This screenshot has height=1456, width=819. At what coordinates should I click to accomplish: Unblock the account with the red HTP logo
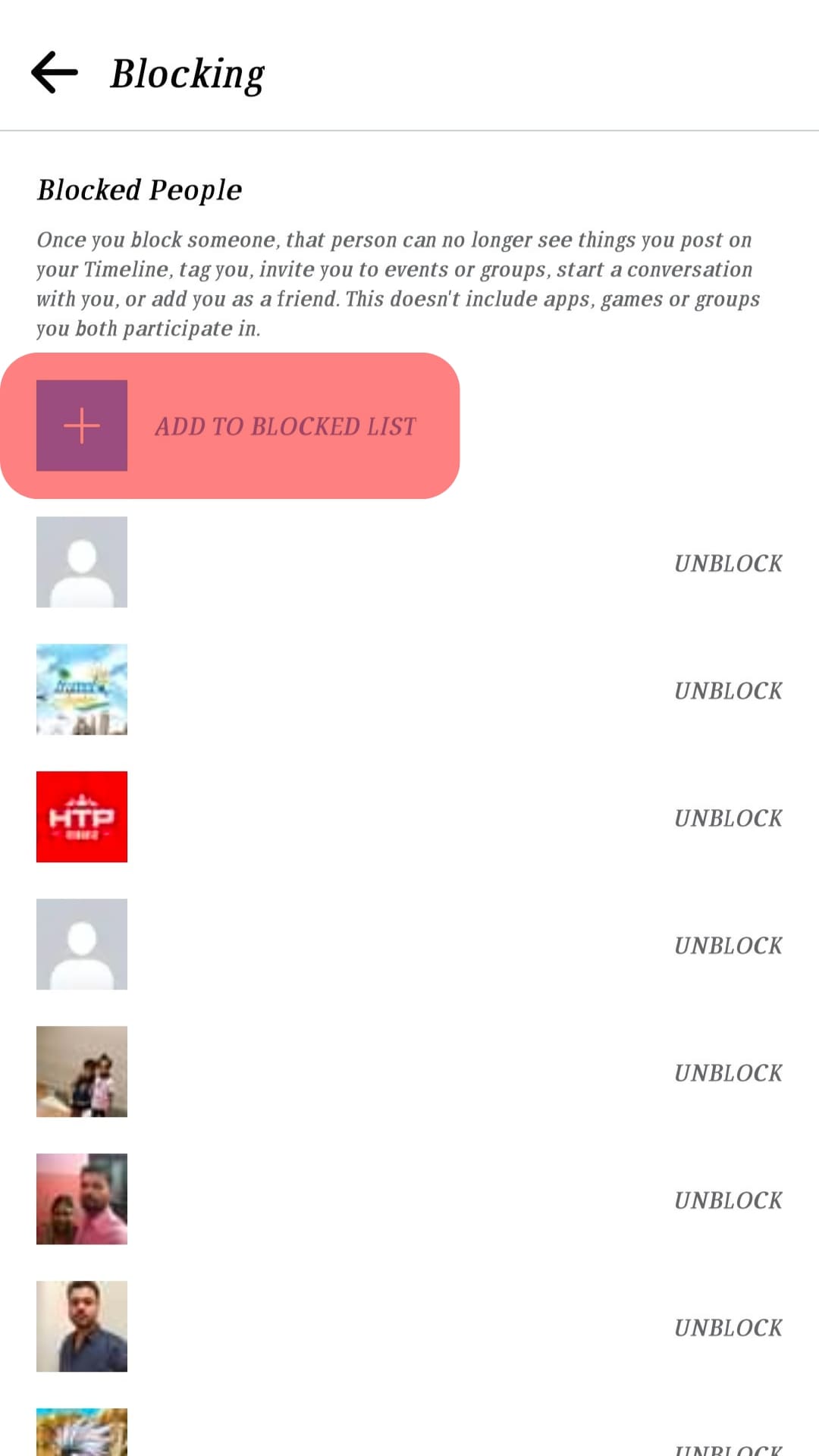(727, 818)
